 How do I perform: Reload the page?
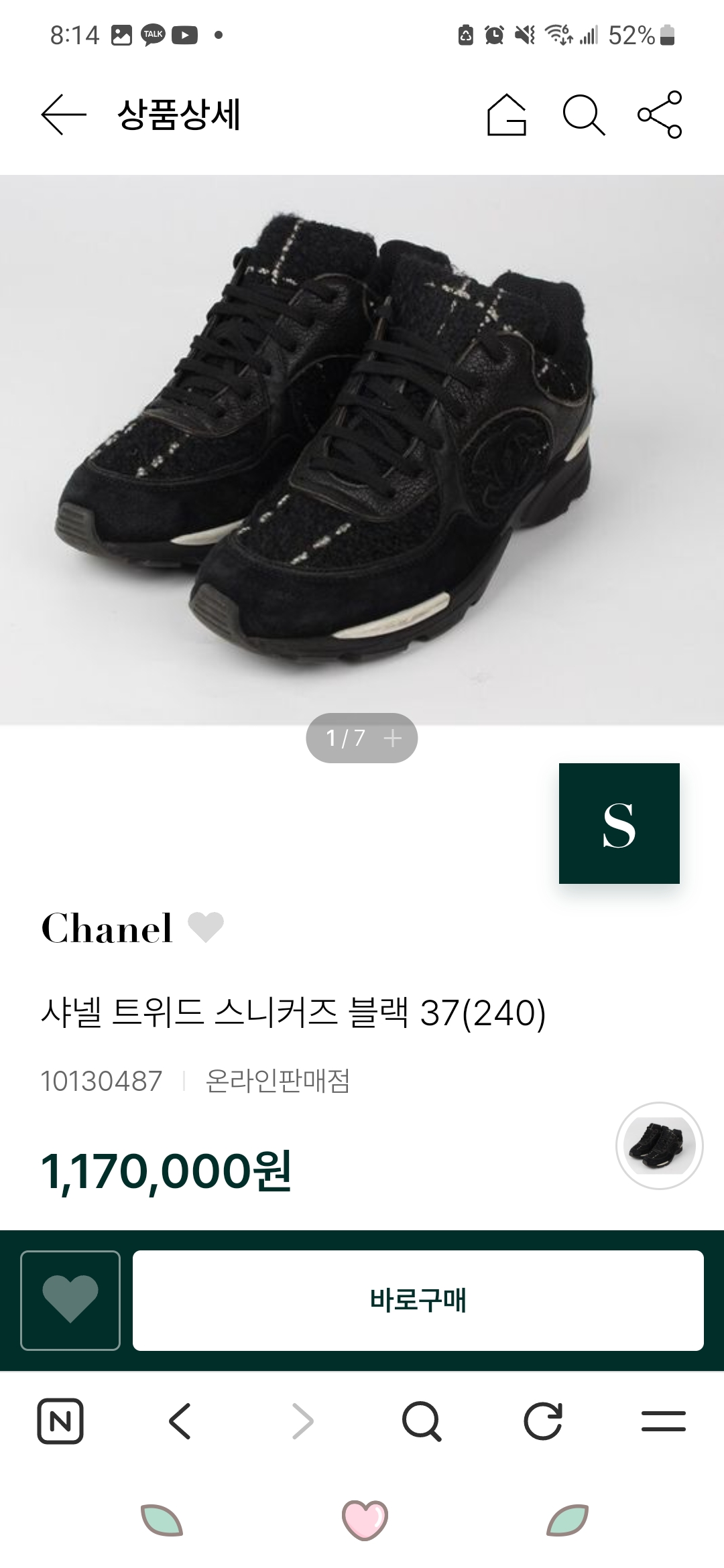542,1421
